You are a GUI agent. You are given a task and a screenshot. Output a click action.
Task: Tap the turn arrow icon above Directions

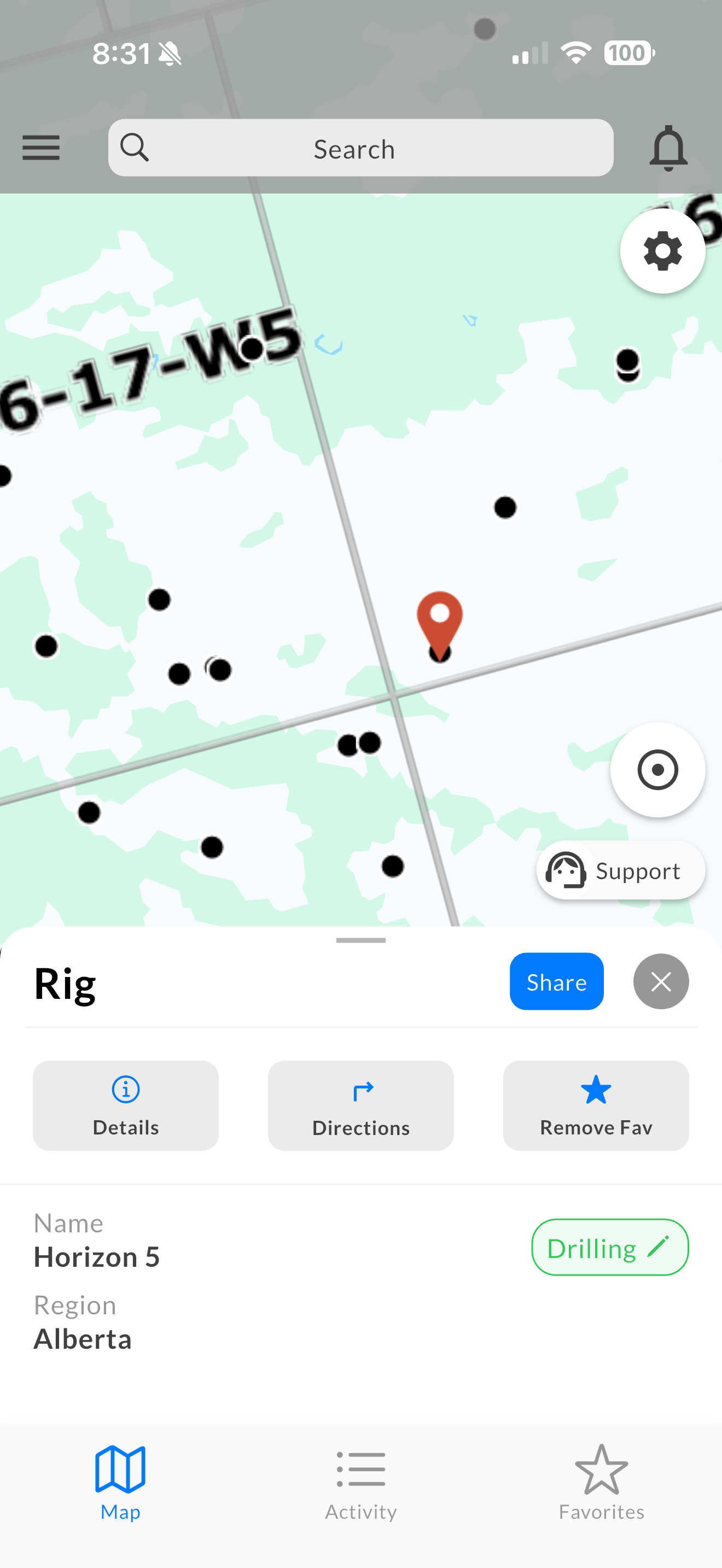pos(360,1091)
